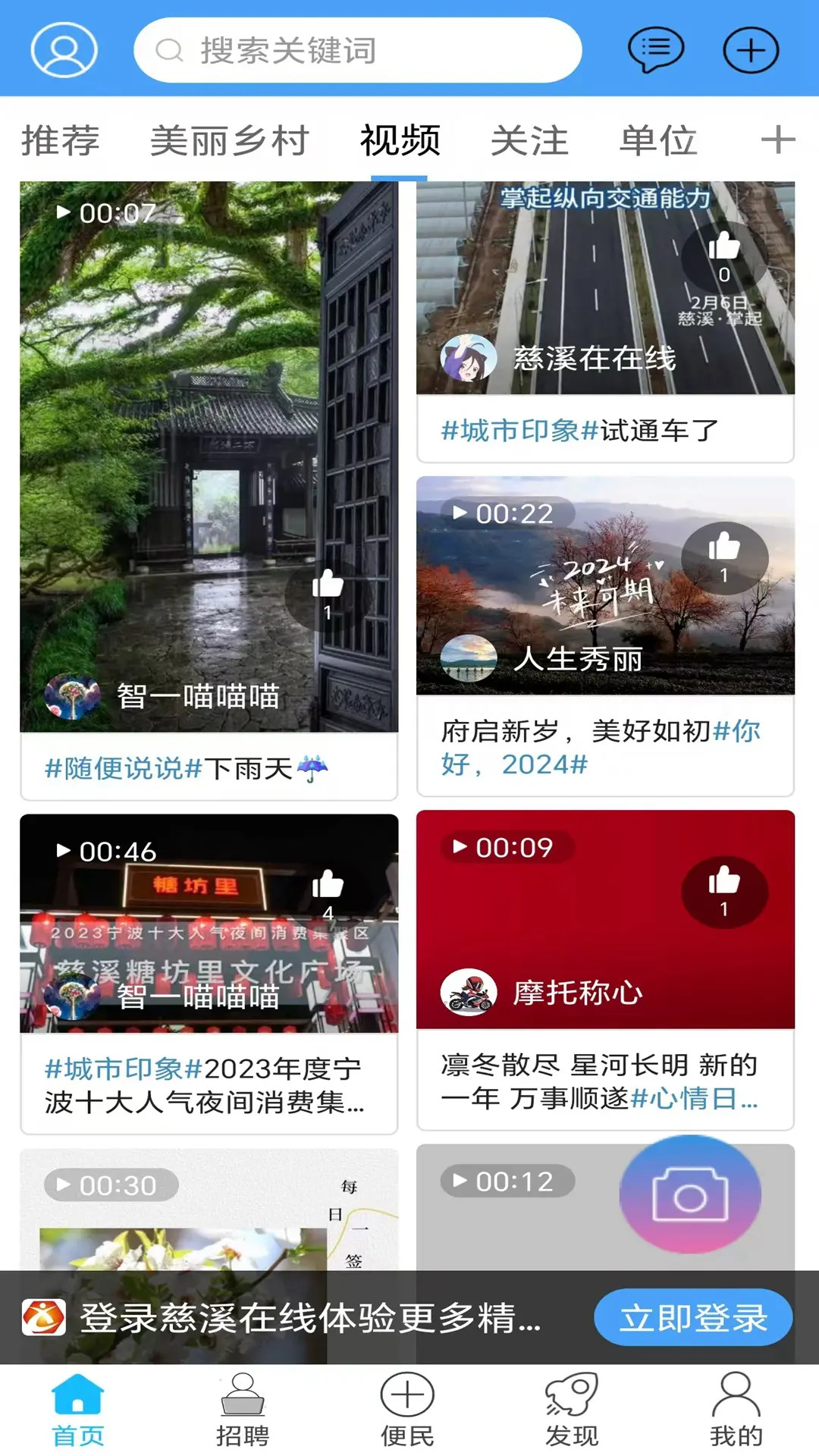Tap the floating camera button
This screenshot has width=819, height=1456.
pyautogui.click(x=690, y=1194)
